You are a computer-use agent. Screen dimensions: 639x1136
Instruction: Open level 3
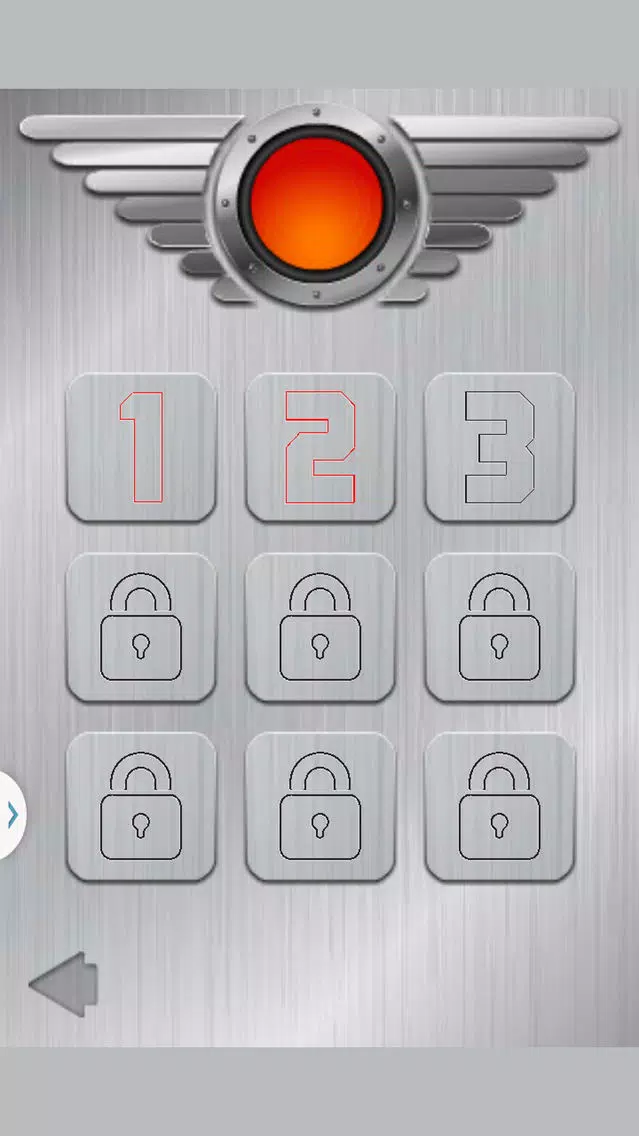pyautogui.click(x=500, y=447)
